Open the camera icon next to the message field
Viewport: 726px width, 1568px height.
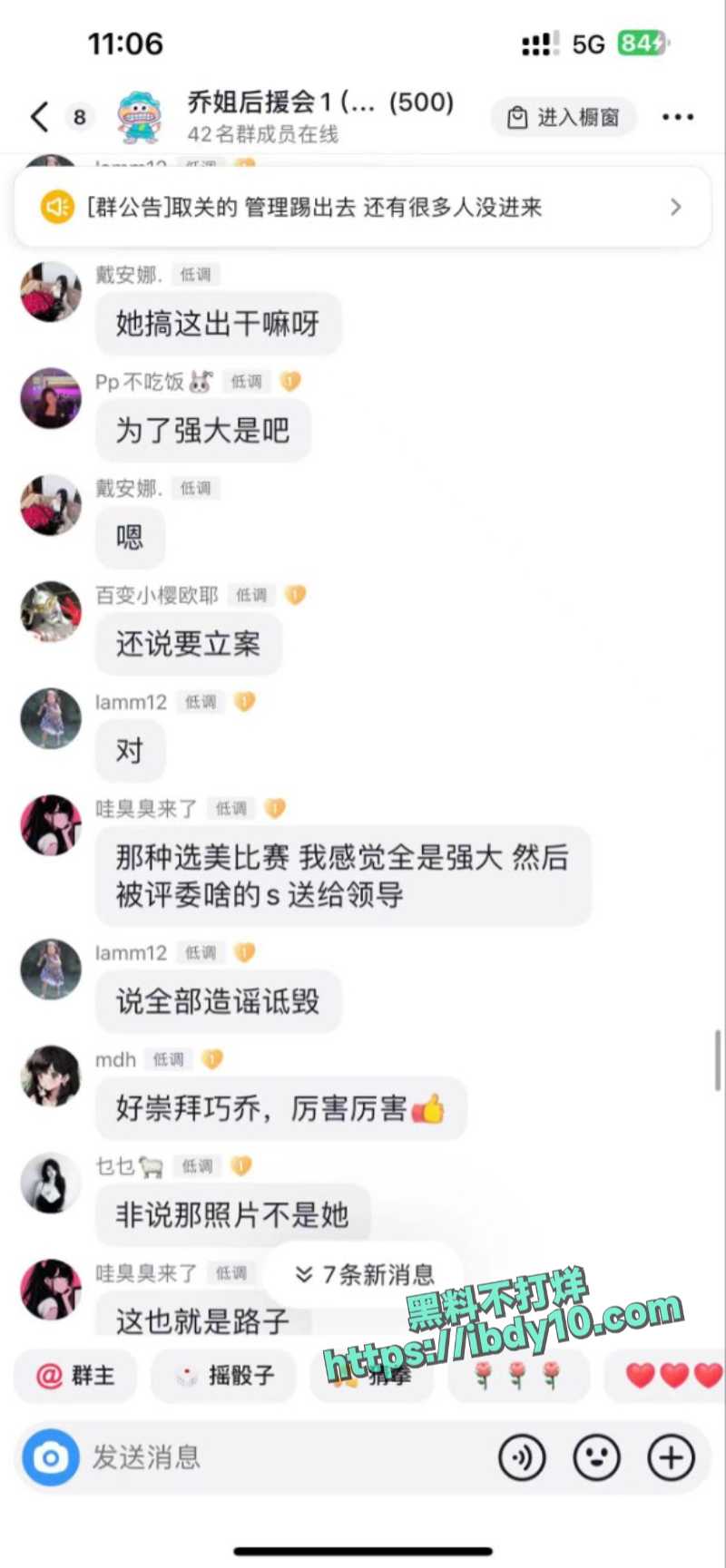pyautogui.click(x=50, y=1457)
